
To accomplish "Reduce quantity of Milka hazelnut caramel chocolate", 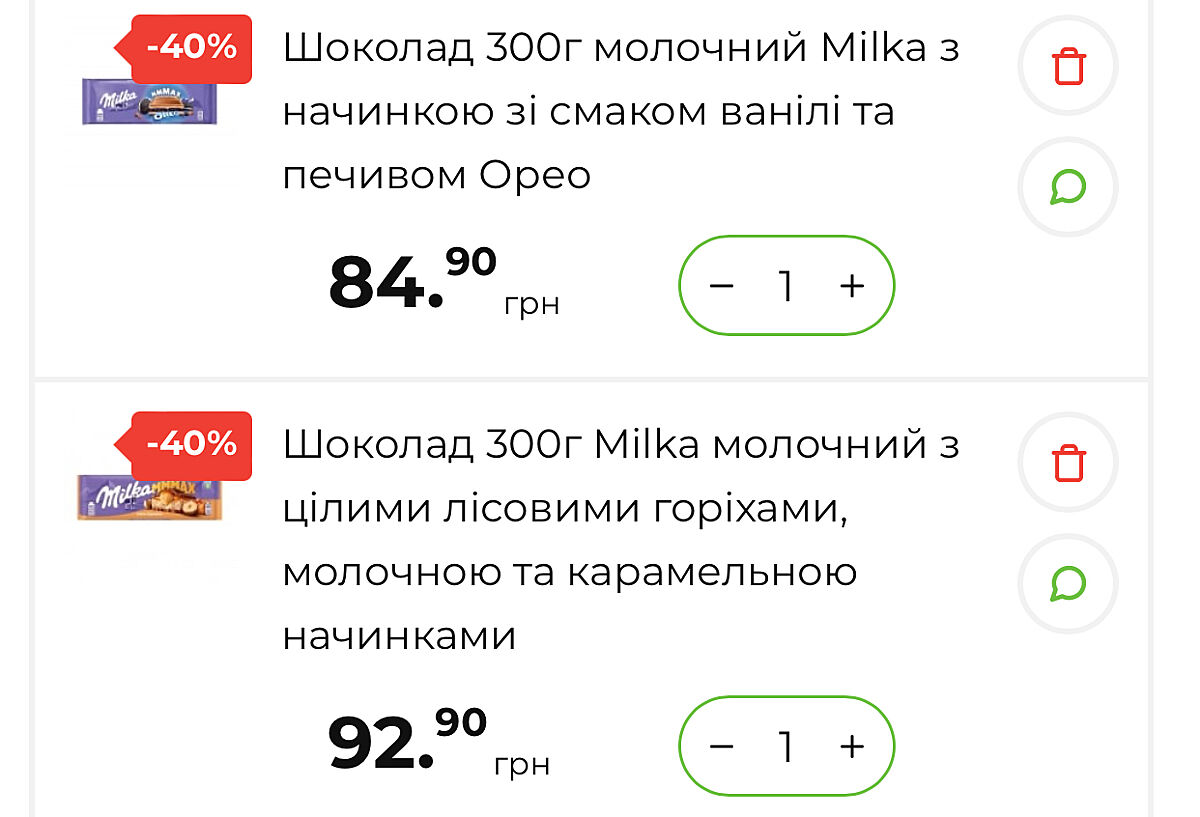I will click(721, 746).
